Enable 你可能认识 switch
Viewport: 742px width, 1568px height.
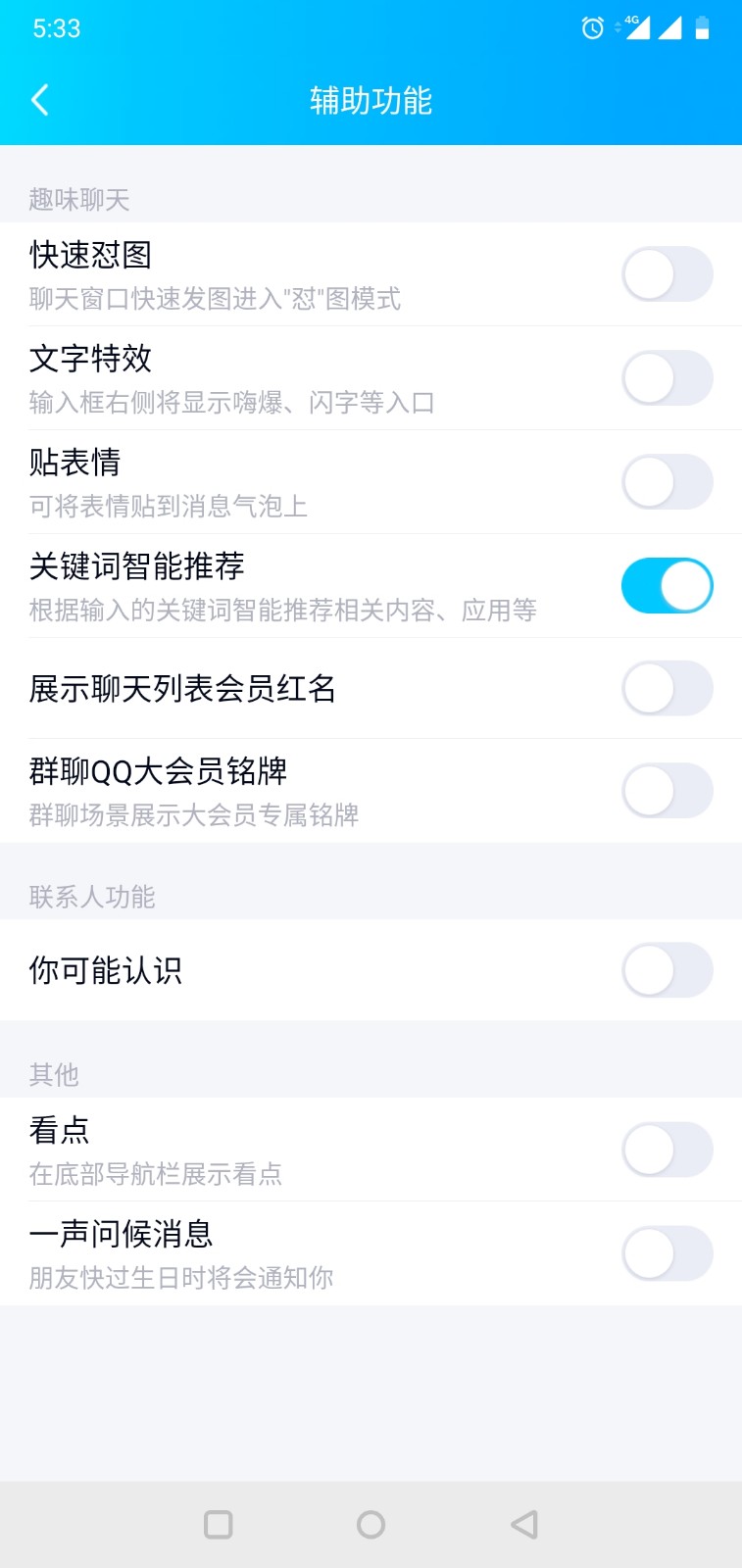[668, 970]
